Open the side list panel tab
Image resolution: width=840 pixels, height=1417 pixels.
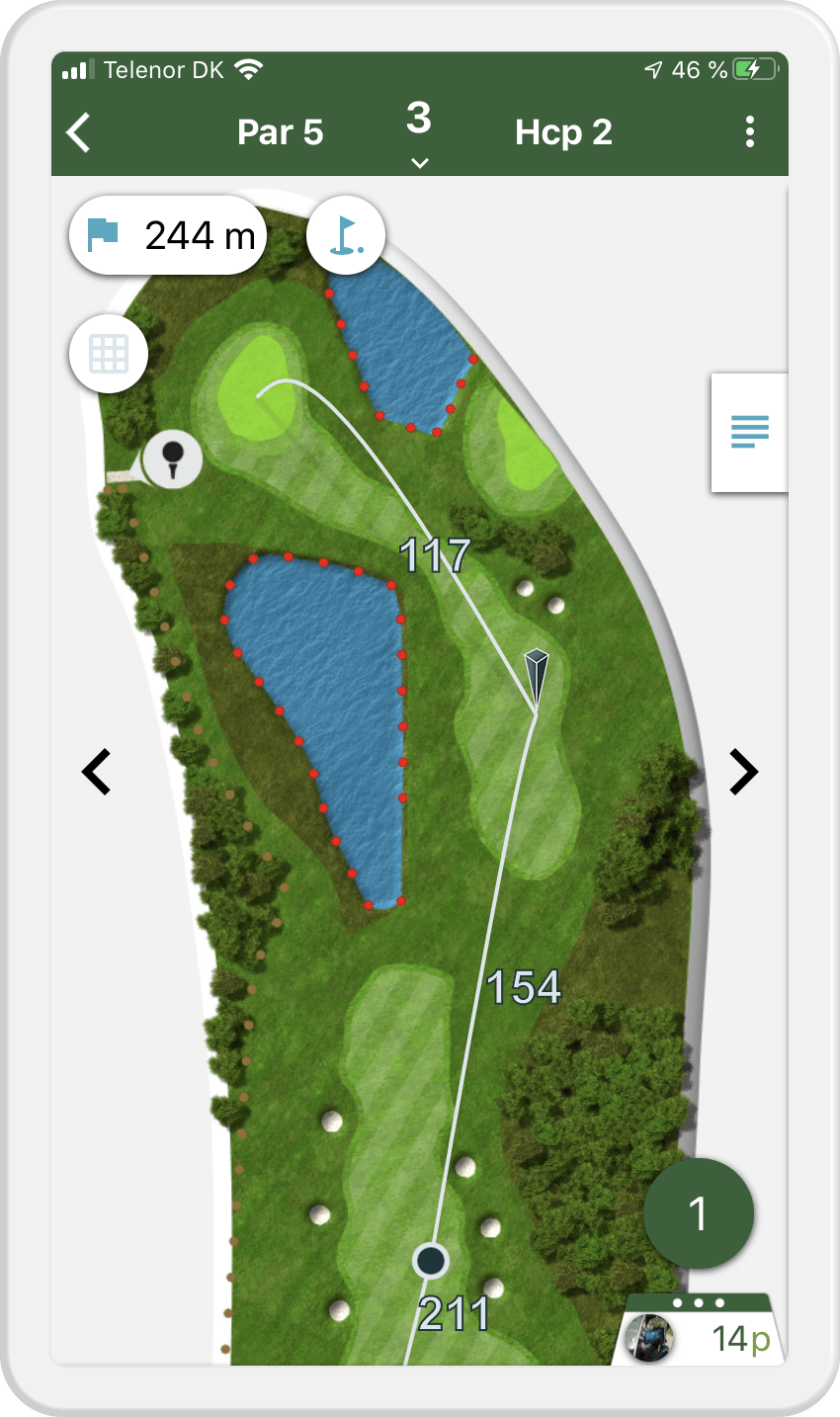(749, 432)
